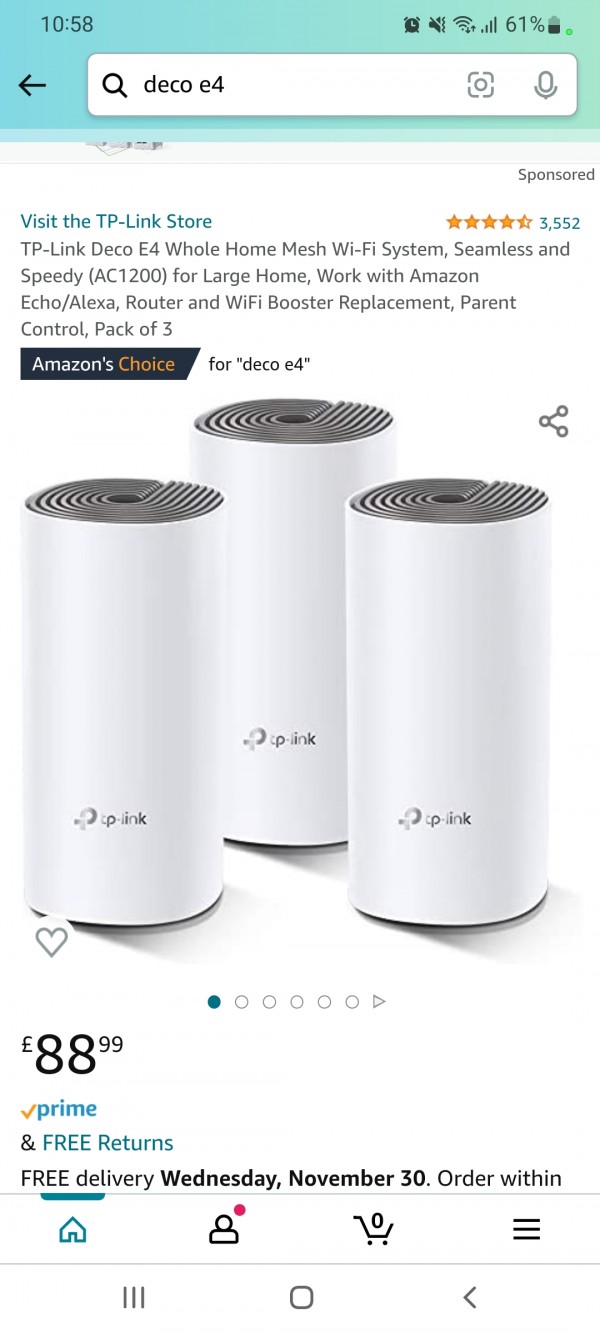Open the FREE Returns link
Screen dimensions: 600x1333
(x=107, y=1142)
